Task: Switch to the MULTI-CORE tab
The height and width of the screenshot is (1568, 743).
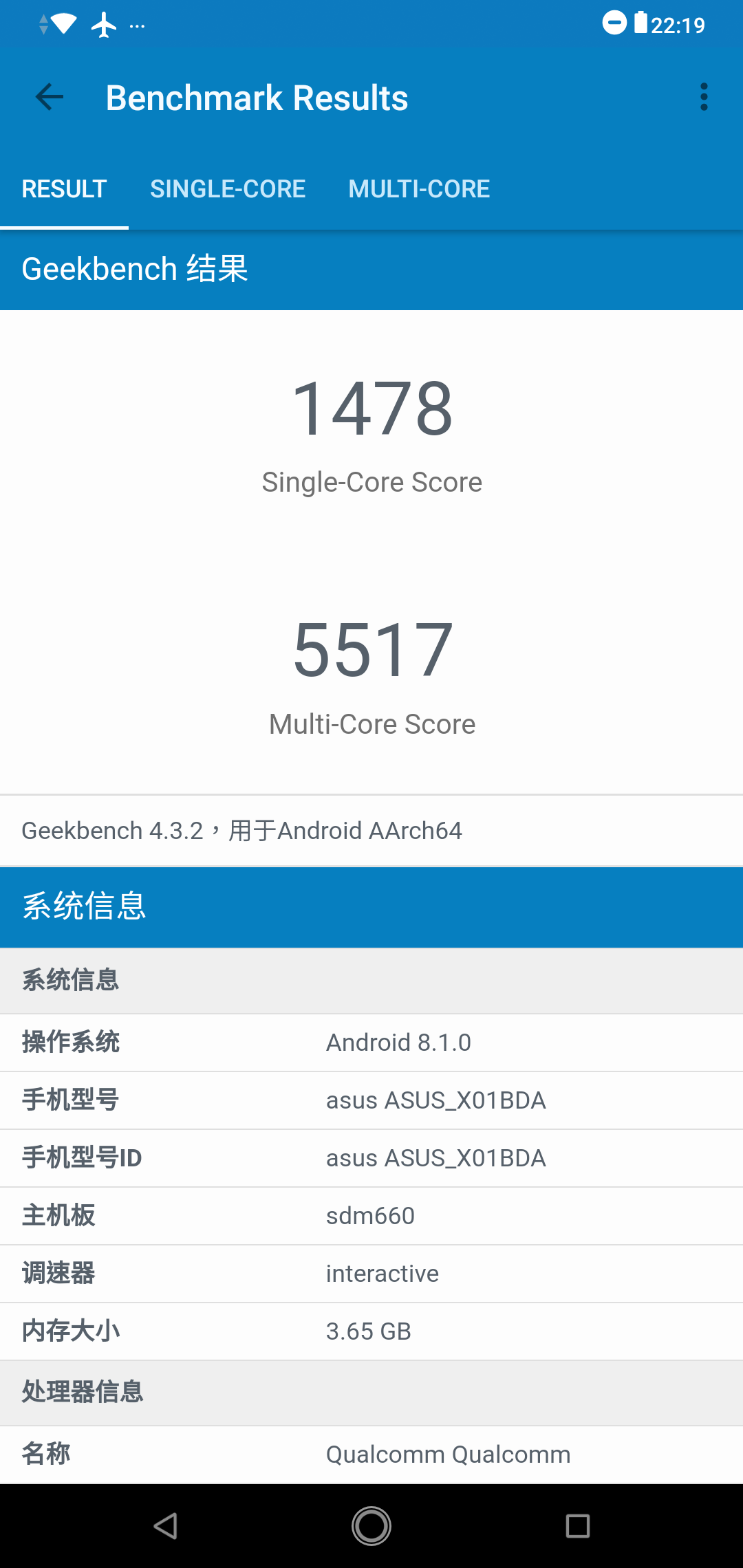Action: click(419, 189)
